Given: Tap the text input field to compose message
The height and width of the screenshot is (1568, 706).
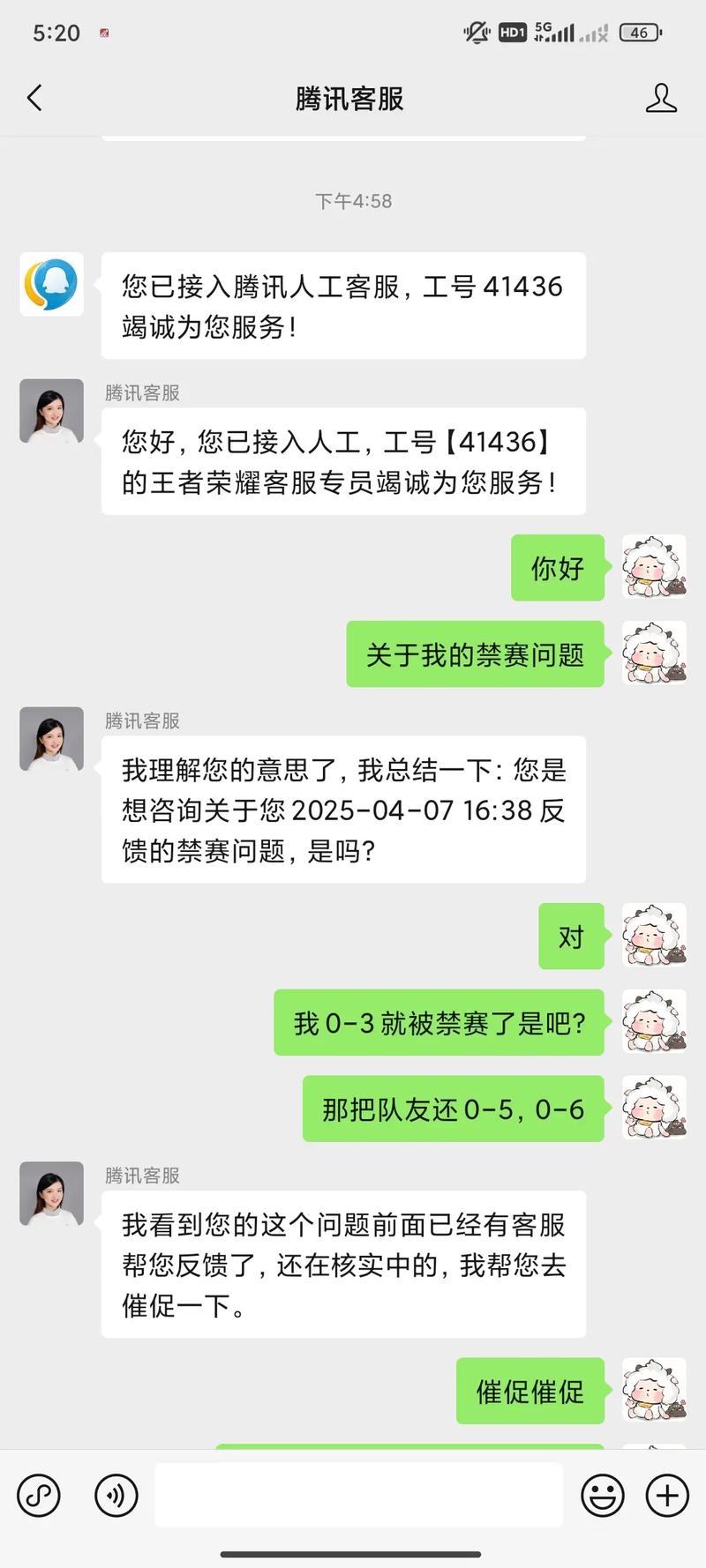Looking at the screenshot, I should click(357, 1495).
